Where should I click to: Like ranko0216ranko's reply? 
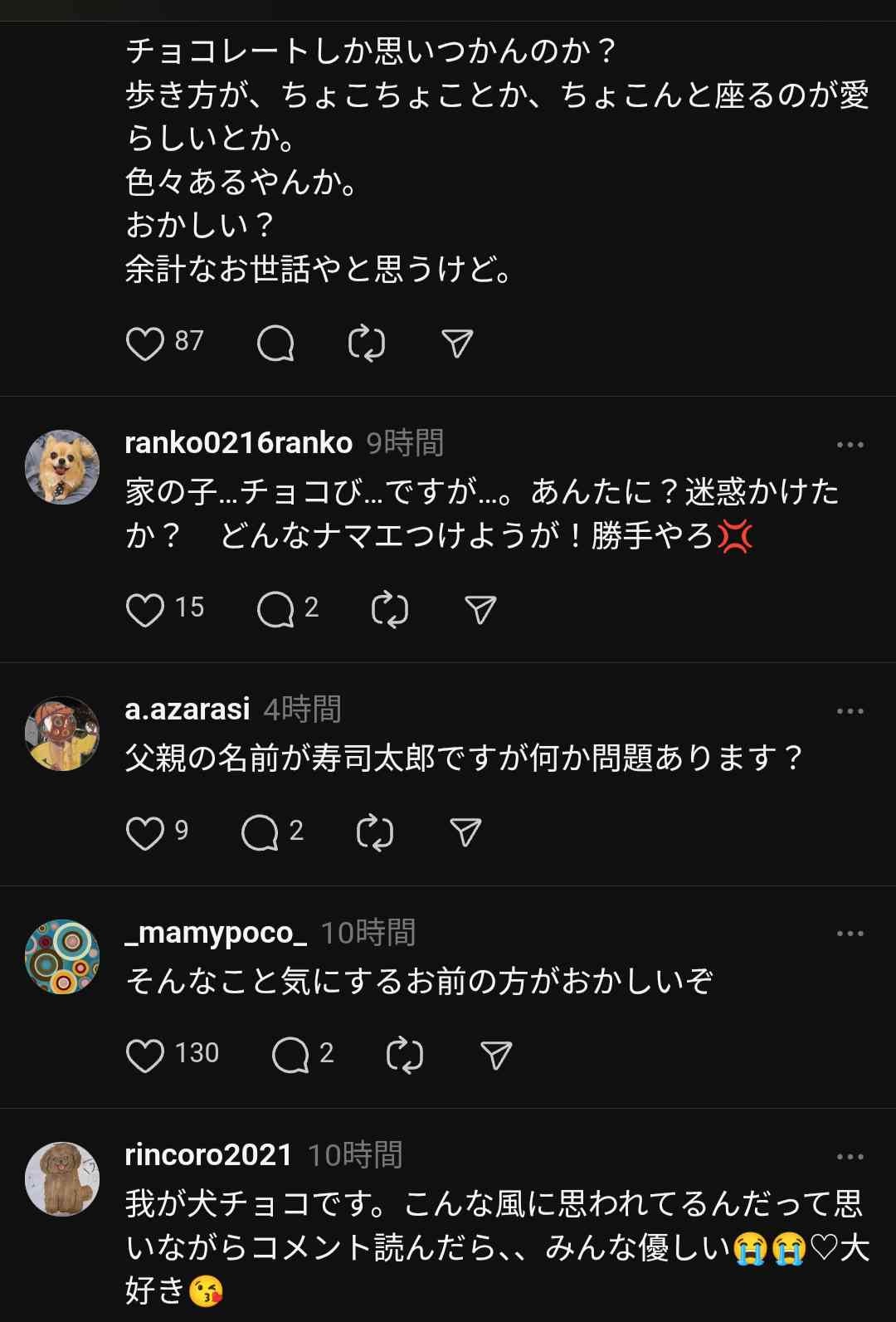pyautogui.click(x=144, y=609)
